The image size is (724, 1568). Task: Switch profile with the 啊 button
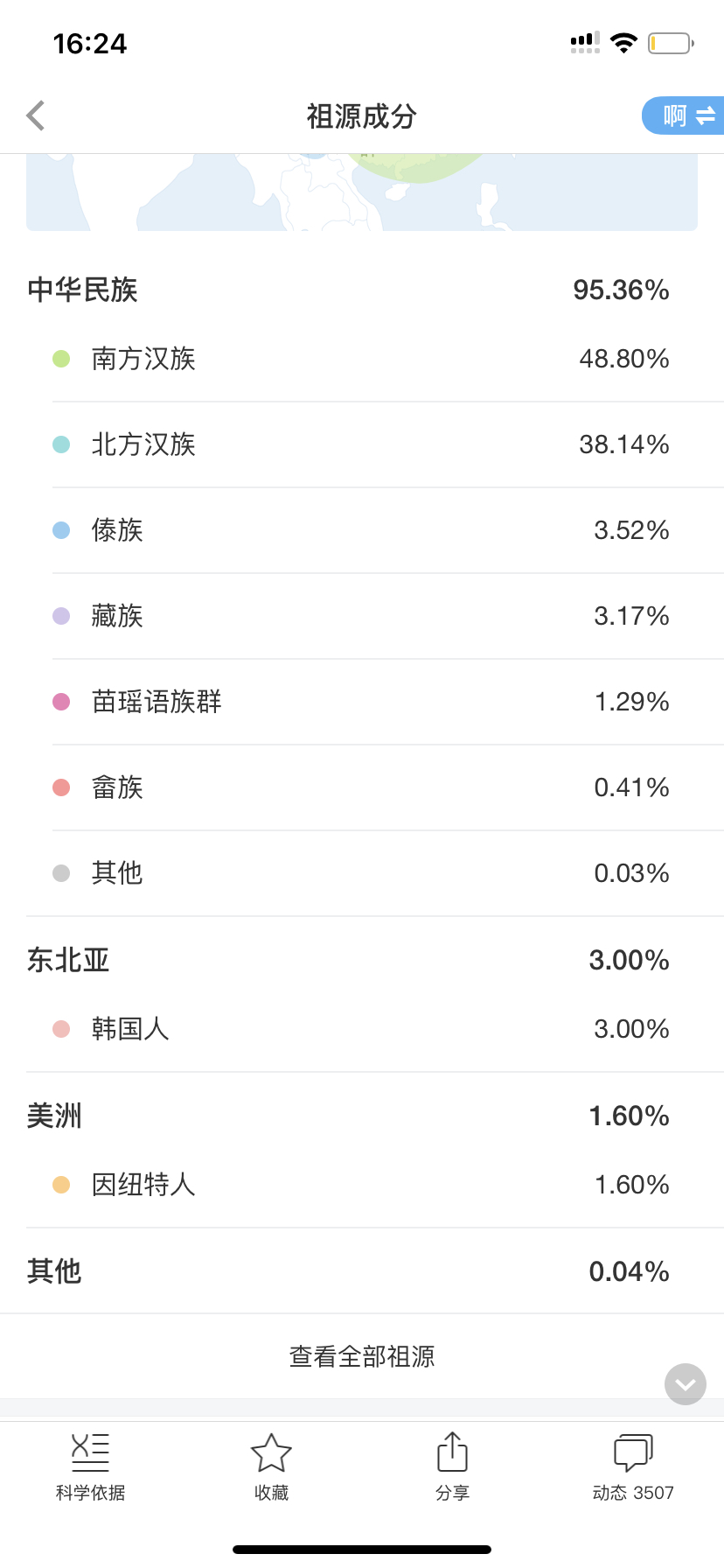tap(684, 115)
